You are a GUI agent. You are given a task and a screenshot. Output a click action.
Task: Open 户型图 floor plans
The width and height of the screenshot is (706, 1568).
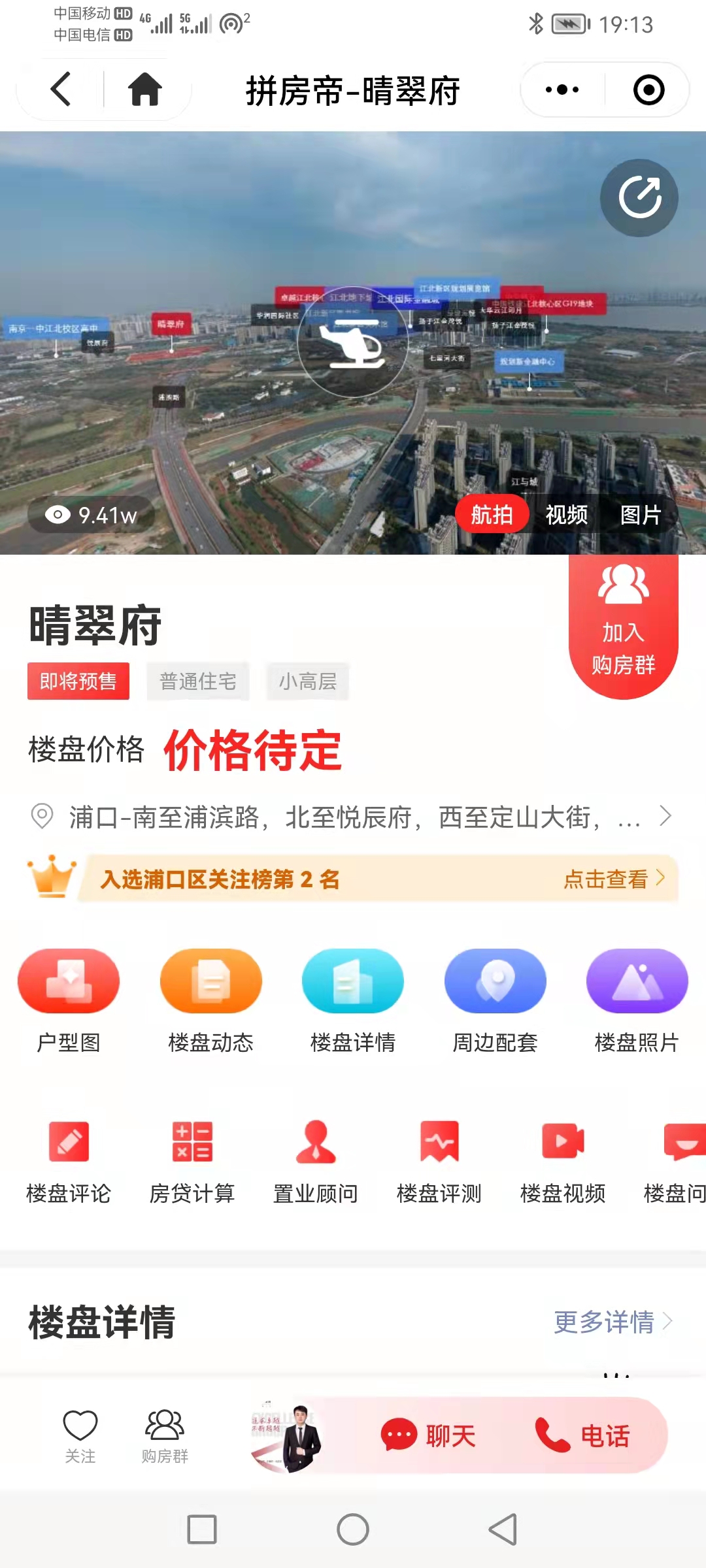point(69,1000)
